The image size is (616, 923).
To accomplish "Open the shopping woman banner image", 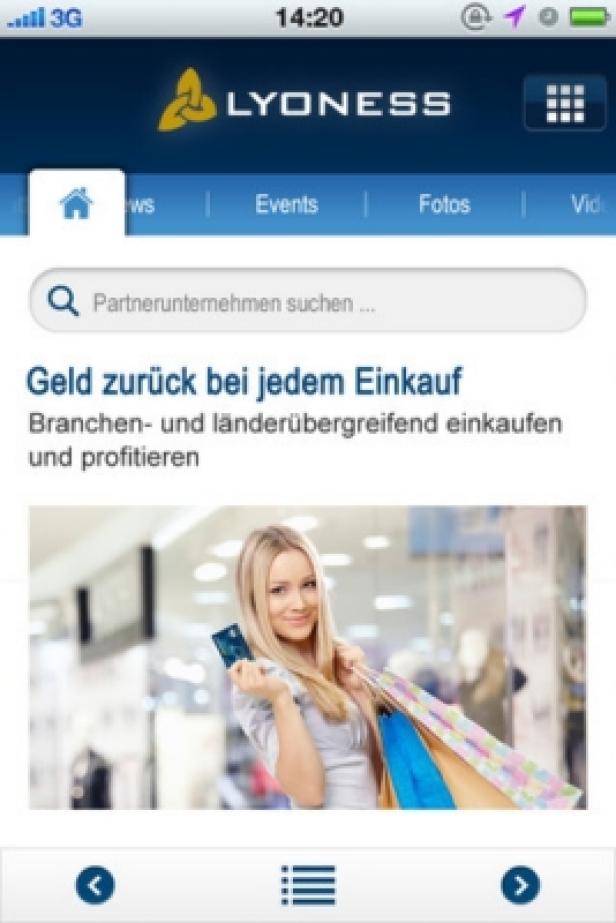I will pyautogui.click(x=307, y=657).
